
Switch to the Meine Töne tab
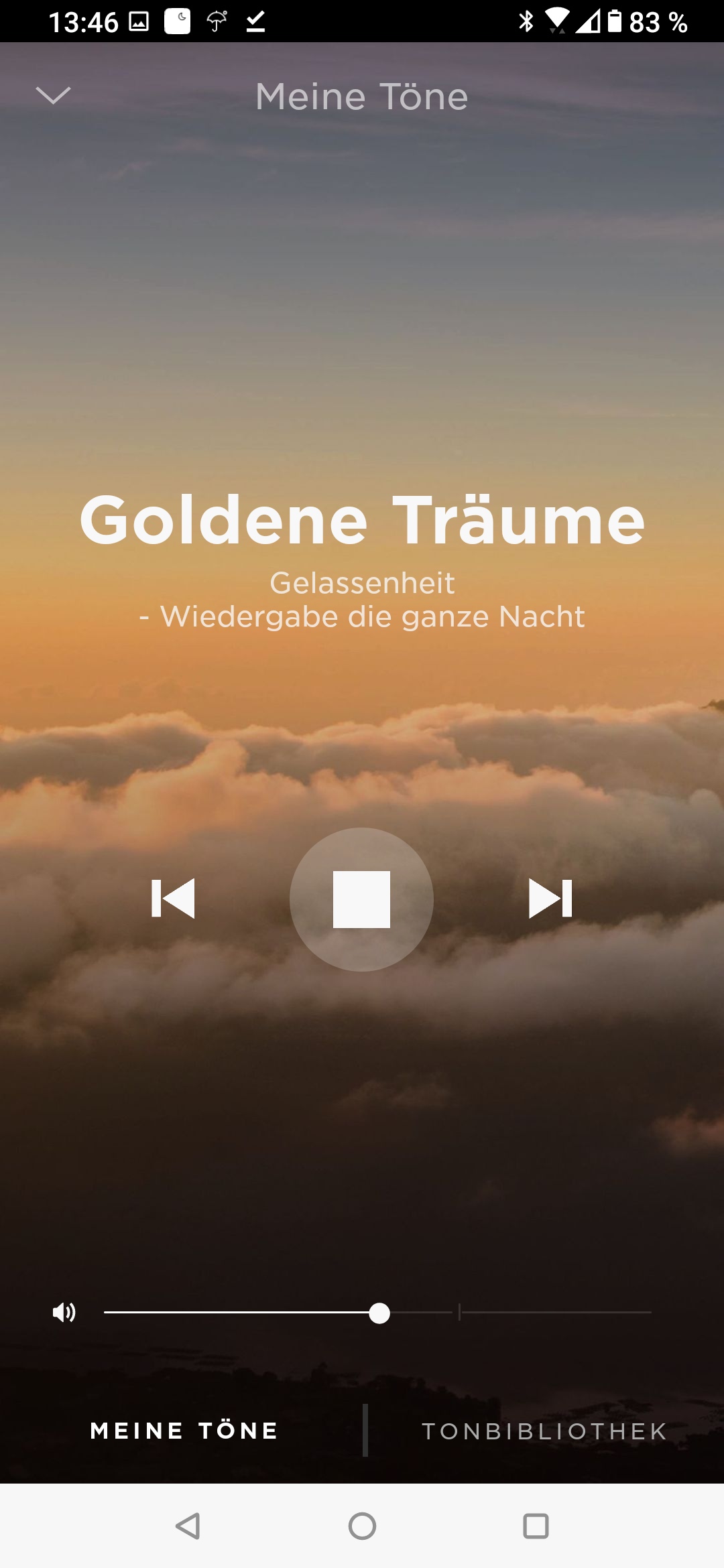[184, 1431]
